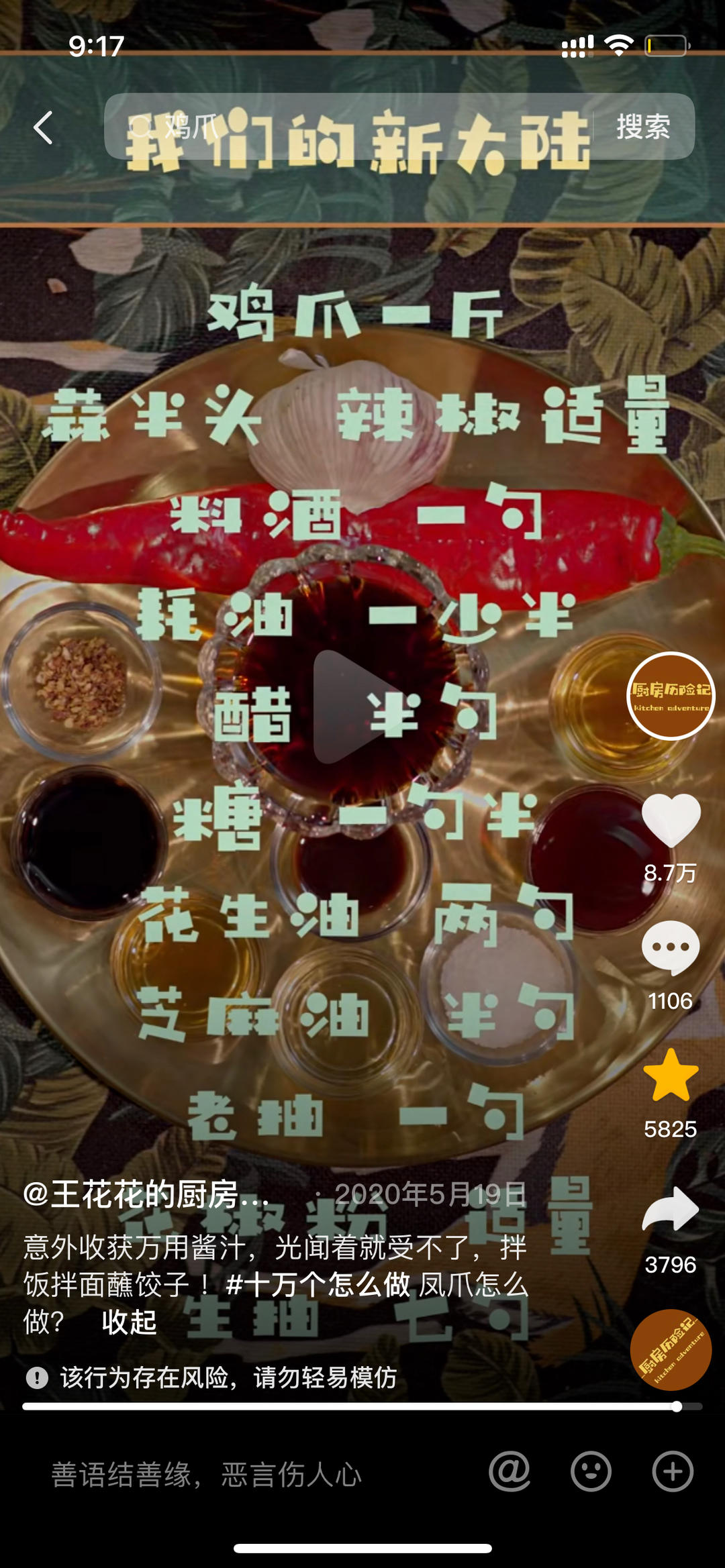Toggle the favorite star icon
Viewport: 725px width, 1568px height.
tap(671, 1076)
